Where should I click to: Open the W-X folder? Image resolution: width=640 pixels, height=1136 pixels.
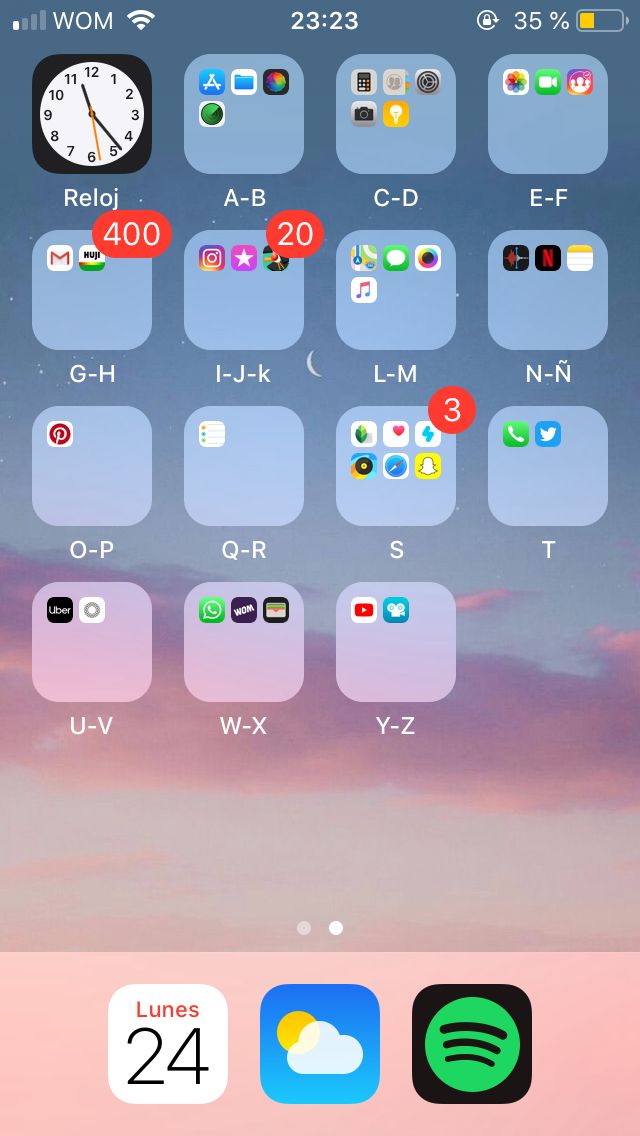point(244,642)
